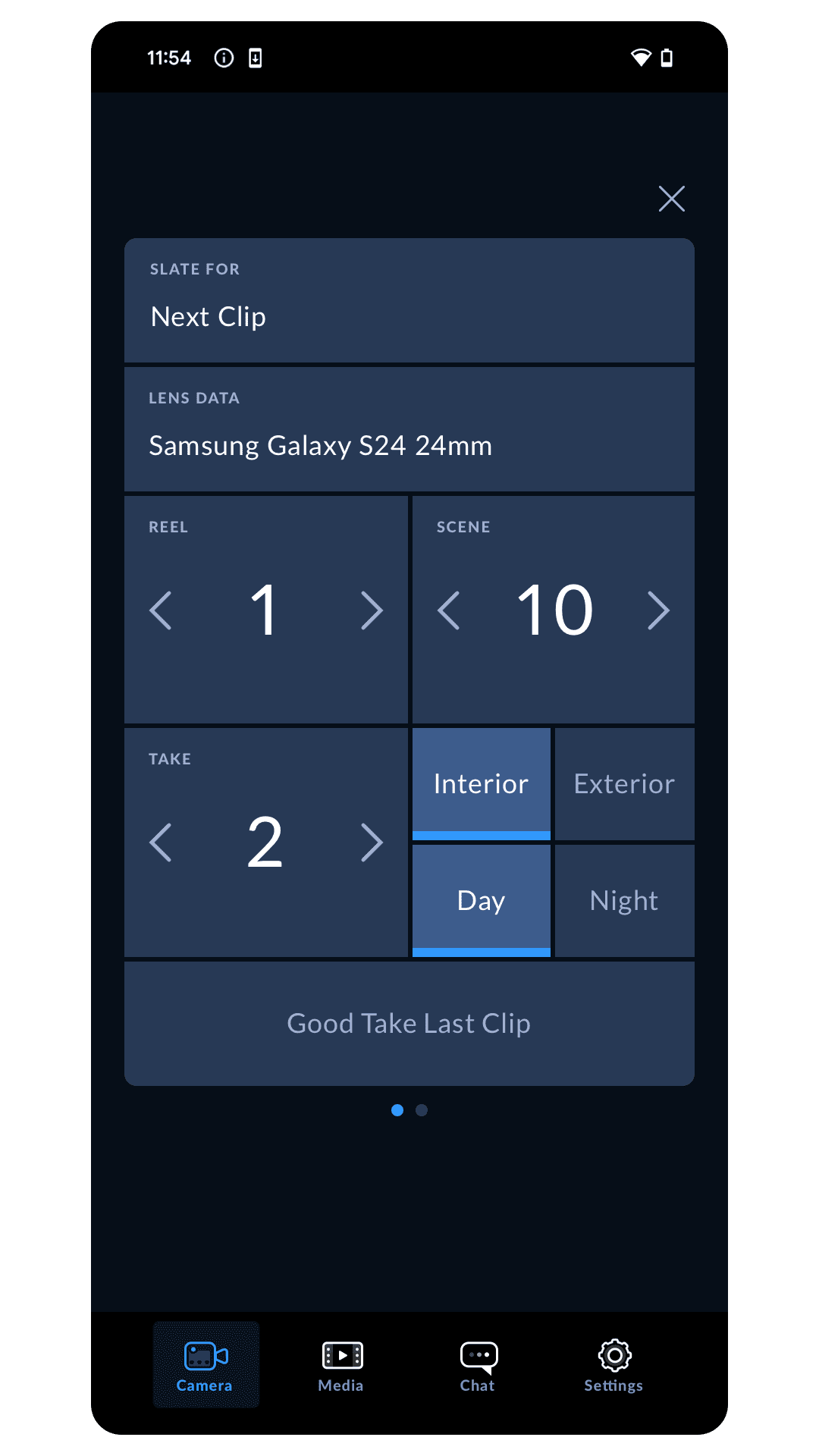
Task: Open the Settings tab
Action: click(613, 1364)
